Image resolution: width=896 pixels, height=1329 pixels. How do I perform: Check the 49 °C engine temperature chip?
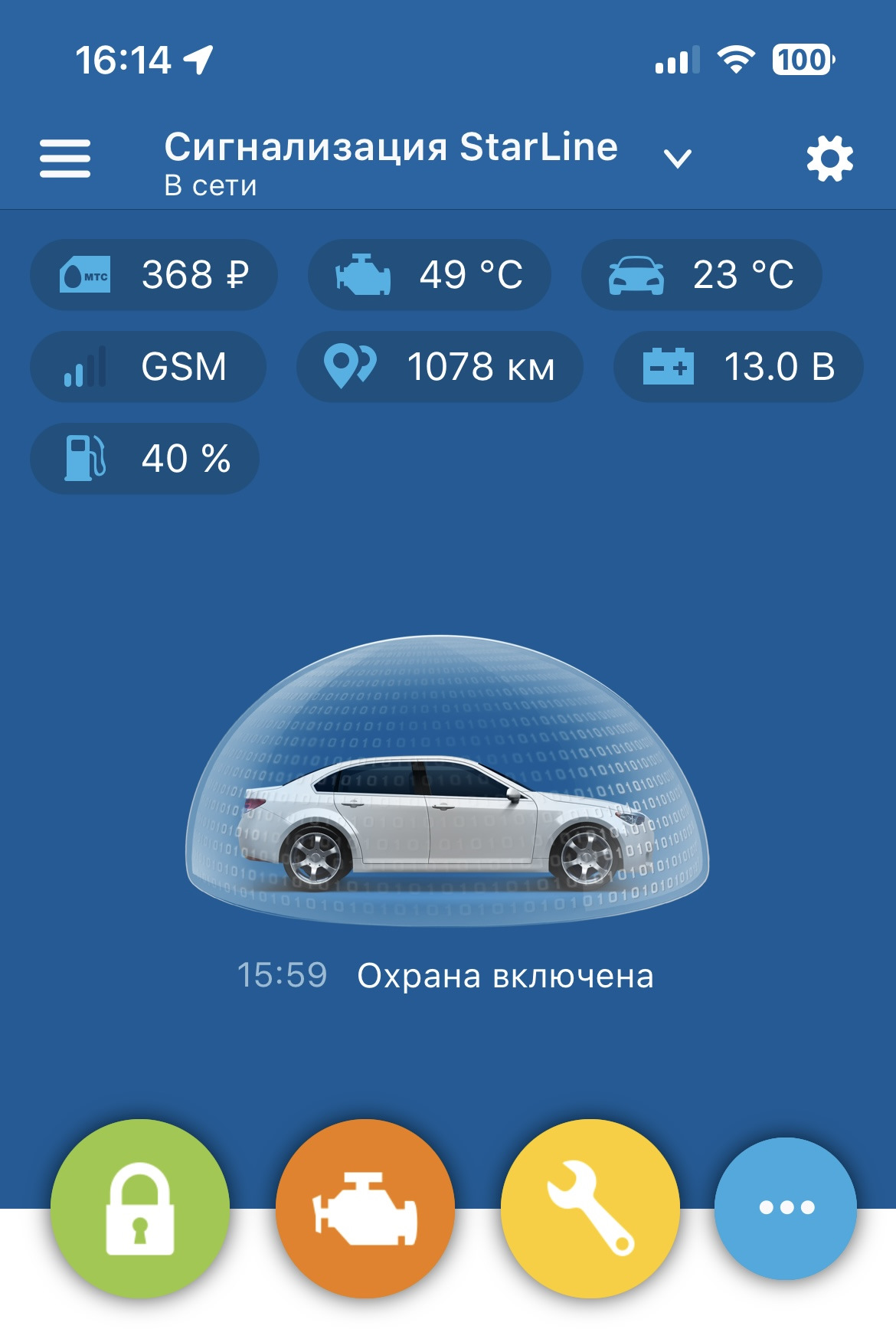pyautogui.click(x=429, y=275)
